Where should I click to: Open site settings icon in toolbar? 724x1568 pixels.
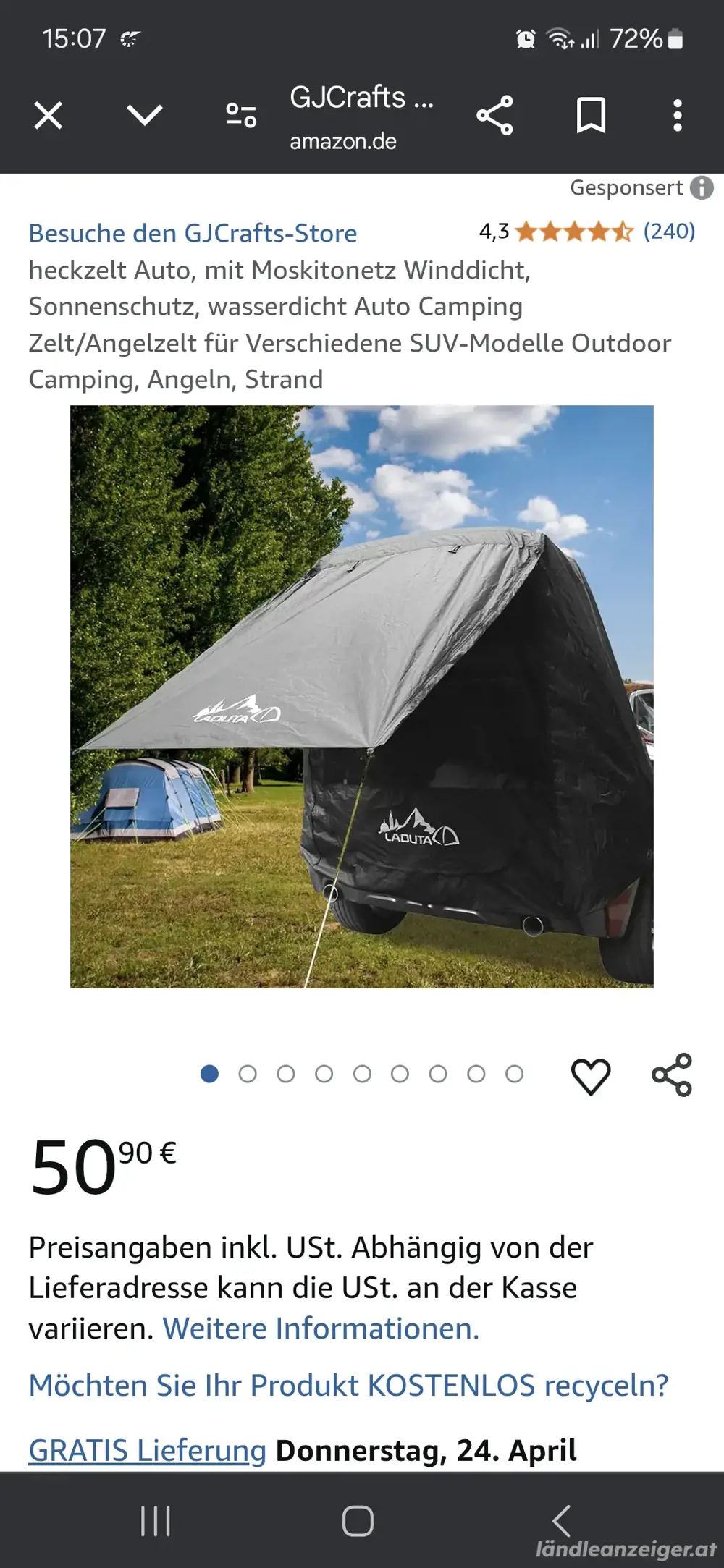pos(241,115)
